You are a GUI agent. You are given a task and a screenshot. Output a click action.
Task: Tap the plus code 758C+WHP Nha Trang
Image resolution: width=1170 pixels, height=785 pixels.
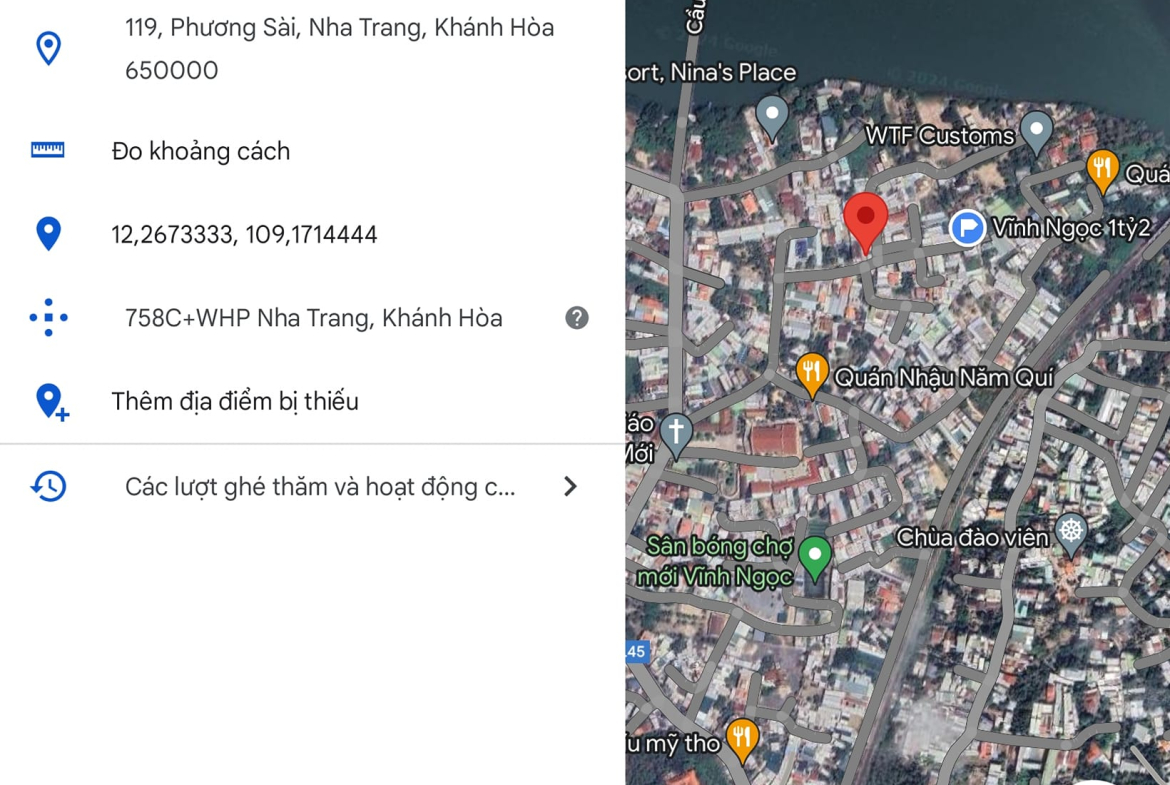(x=313, y=318)
